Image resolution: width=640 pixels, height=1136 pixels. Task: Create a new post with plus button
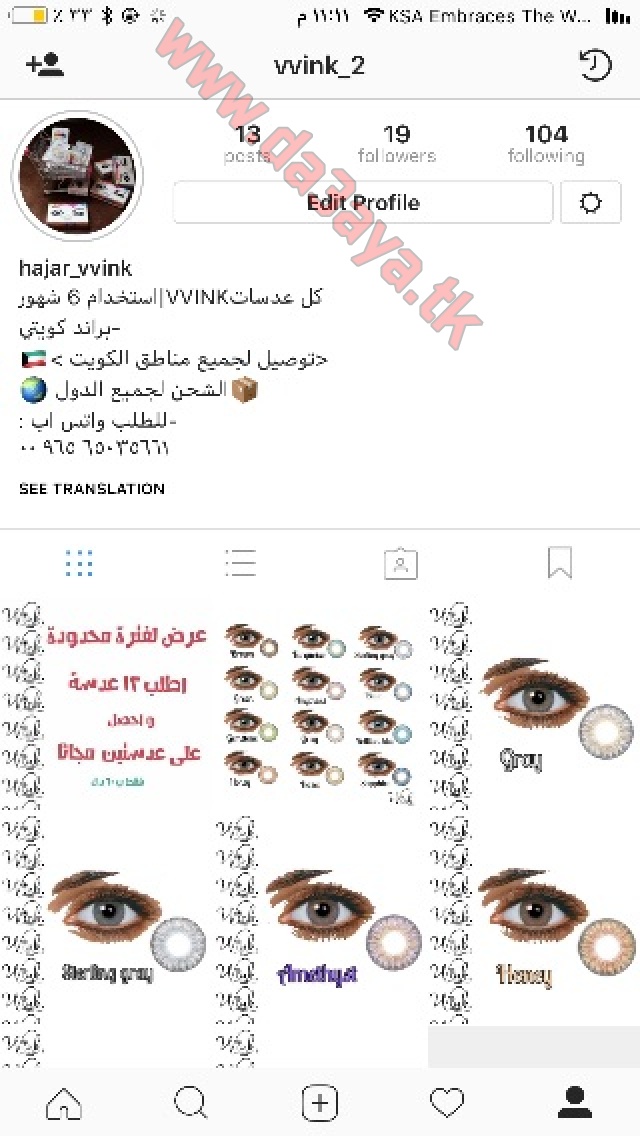coord(320,1102)
